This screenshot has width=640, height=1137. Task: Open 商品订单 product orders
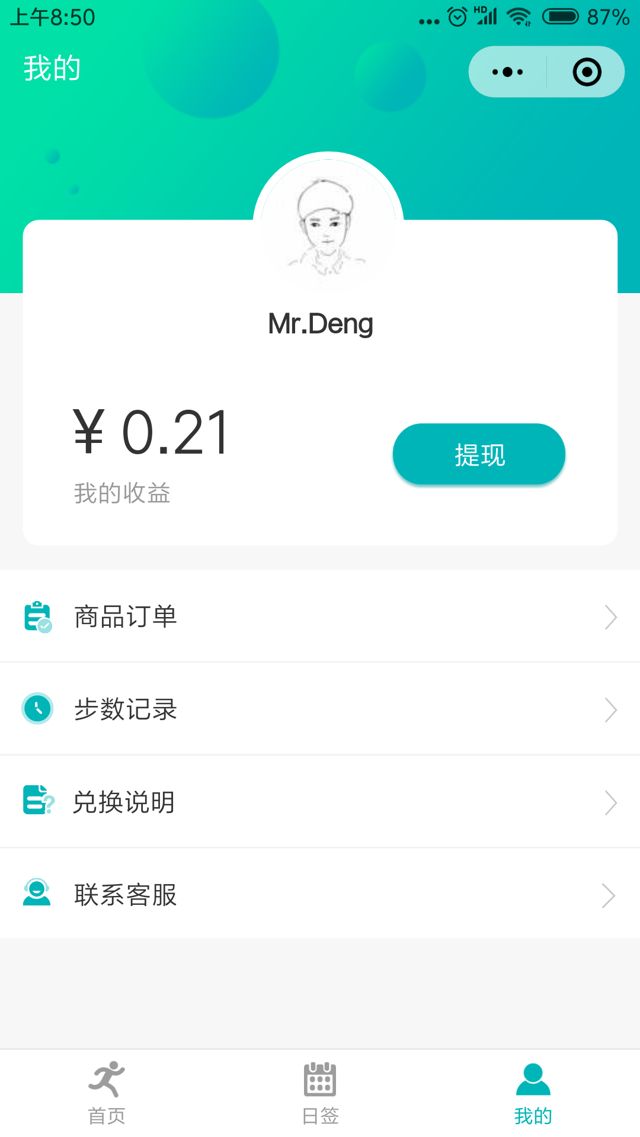point(320,617)
